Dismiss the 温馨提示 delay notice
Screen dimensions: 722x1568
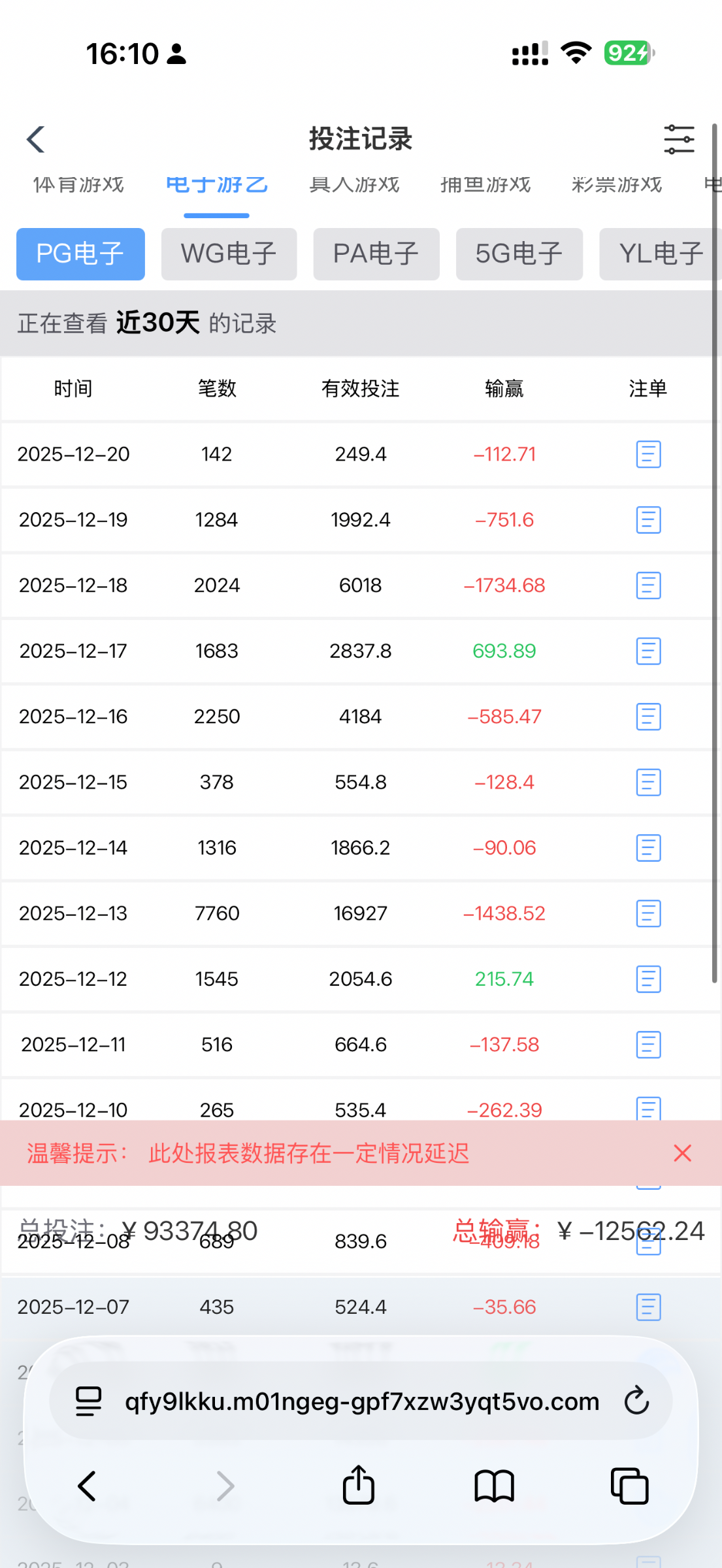click(x=682, y=1153)
